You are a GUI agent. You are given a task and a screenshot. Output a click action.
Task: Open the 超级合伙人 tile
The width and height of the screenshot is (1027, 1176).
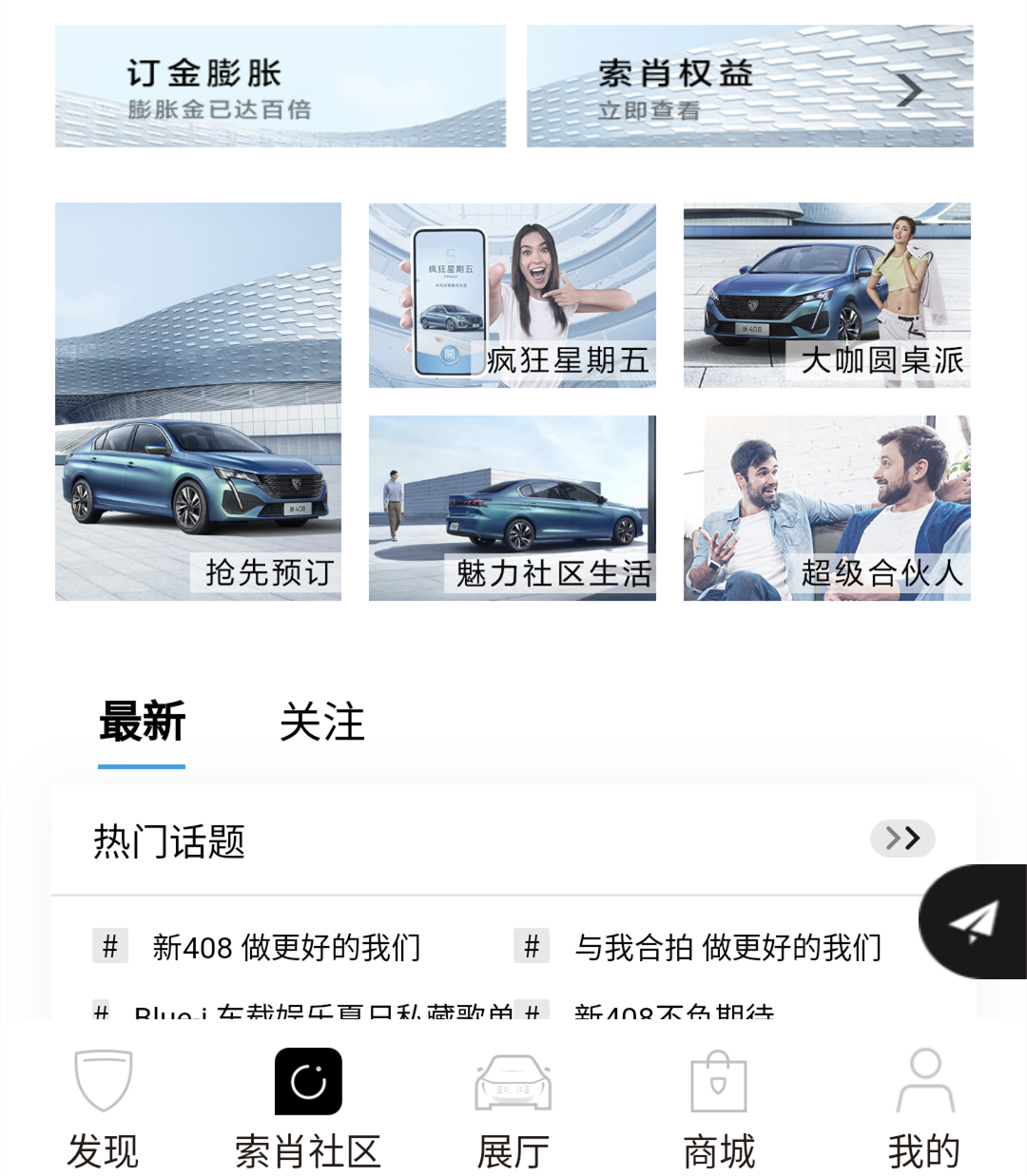pyautogui.click(x=826, y=508)
